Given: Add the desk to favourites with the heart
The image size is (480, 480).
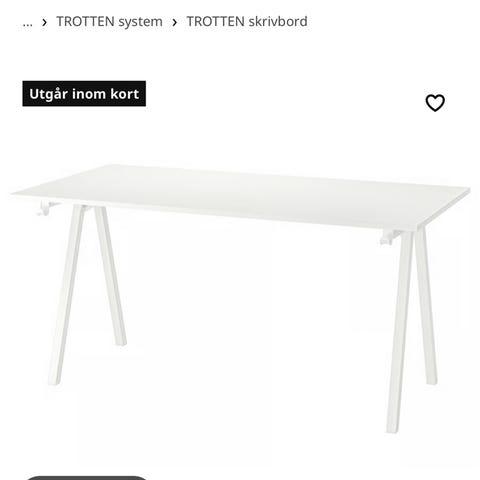Looking at the screenshot, I should pyautogui.click(x=435, y=103).
